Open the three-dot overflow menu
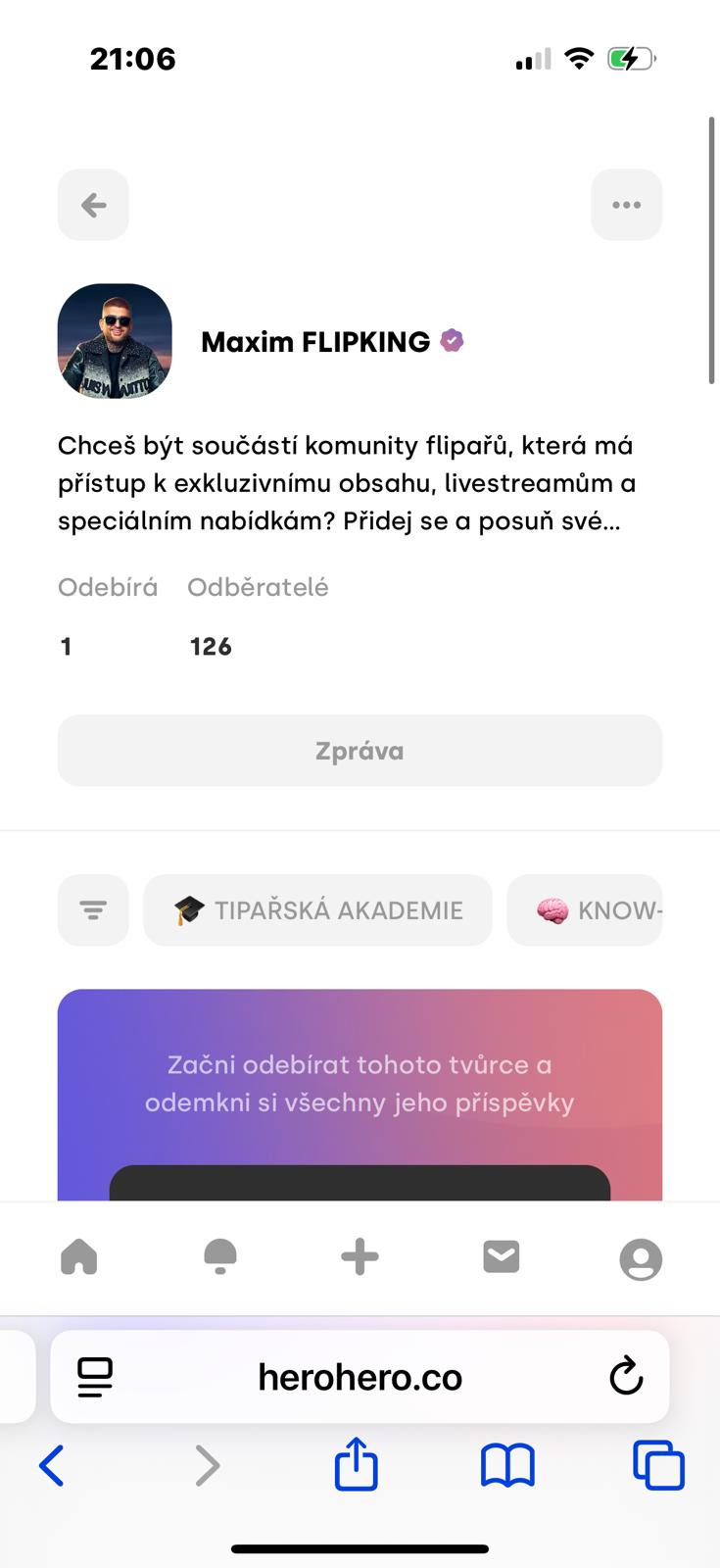 click(626, 205)
